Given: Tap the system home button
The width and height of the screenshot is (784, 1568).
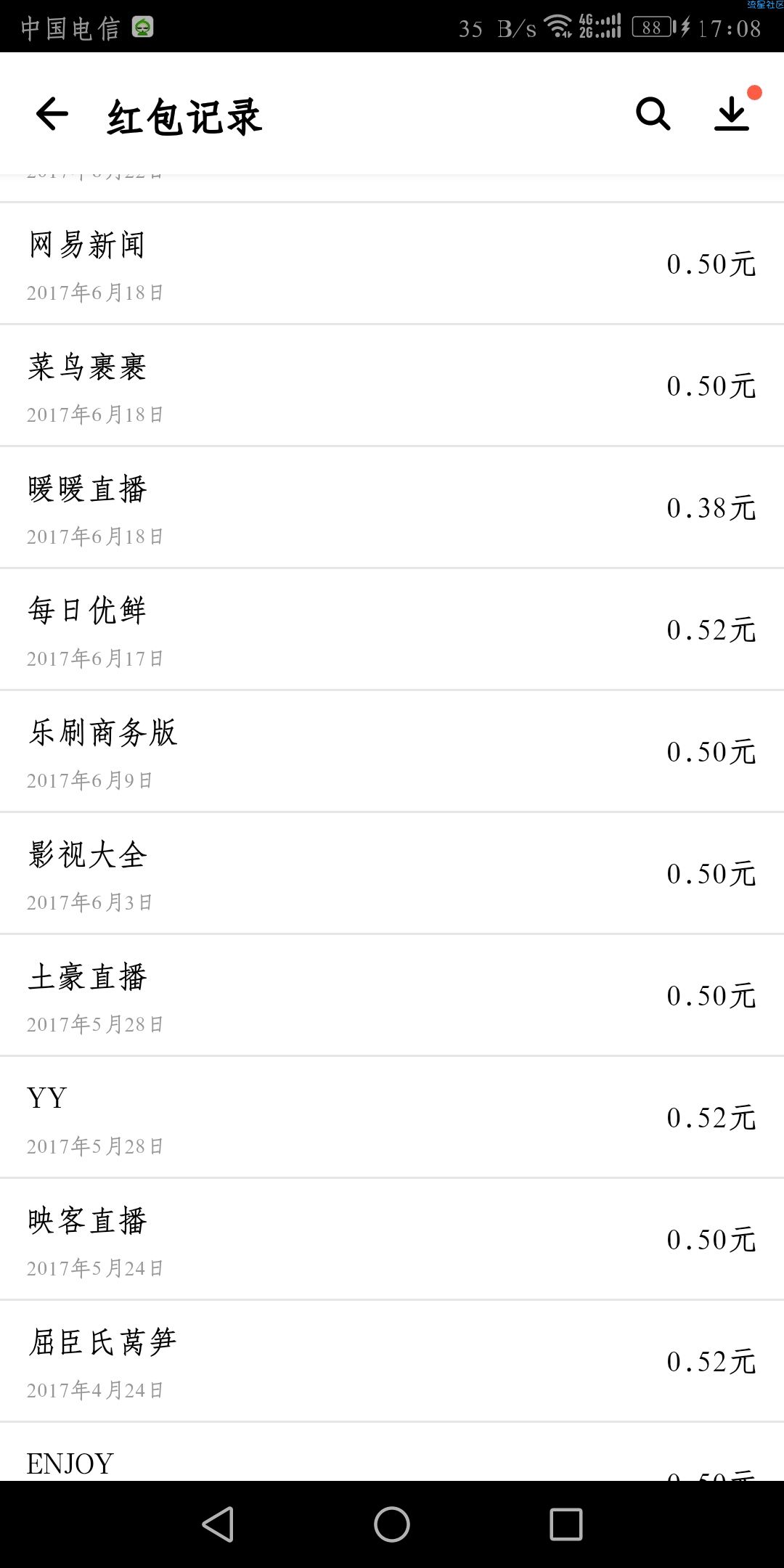Looking at the screenshot, I should 392,1524.
